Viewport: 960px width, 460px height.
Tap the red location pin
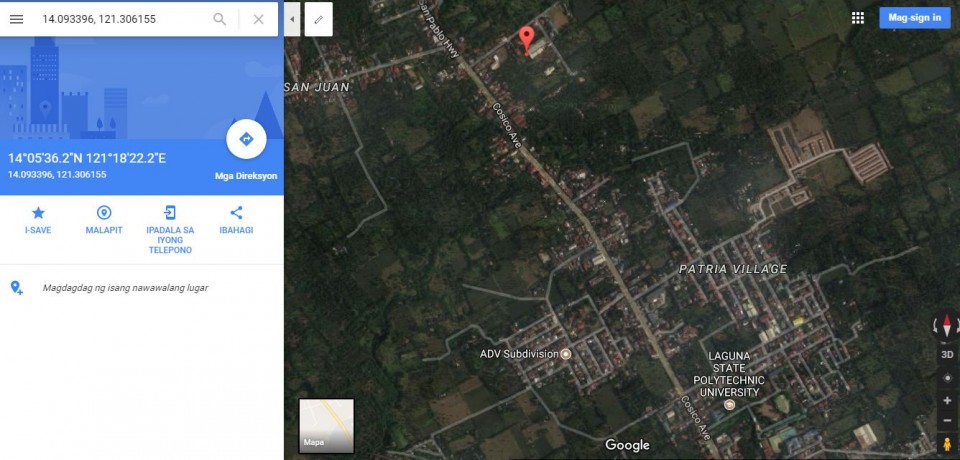tap(526, 38)
